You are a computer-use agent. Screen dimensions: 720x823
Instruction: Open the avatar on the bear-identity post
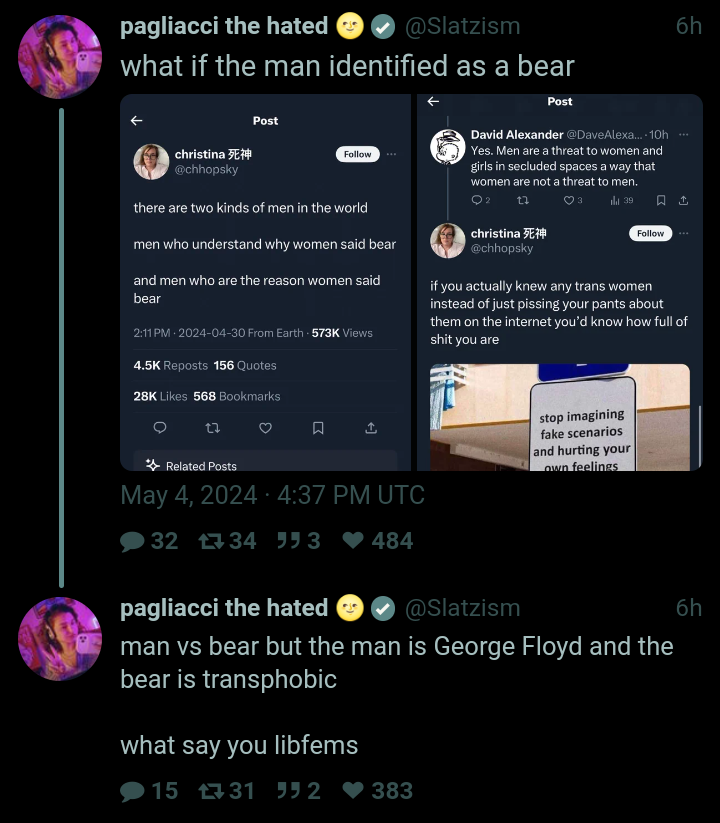60,56
